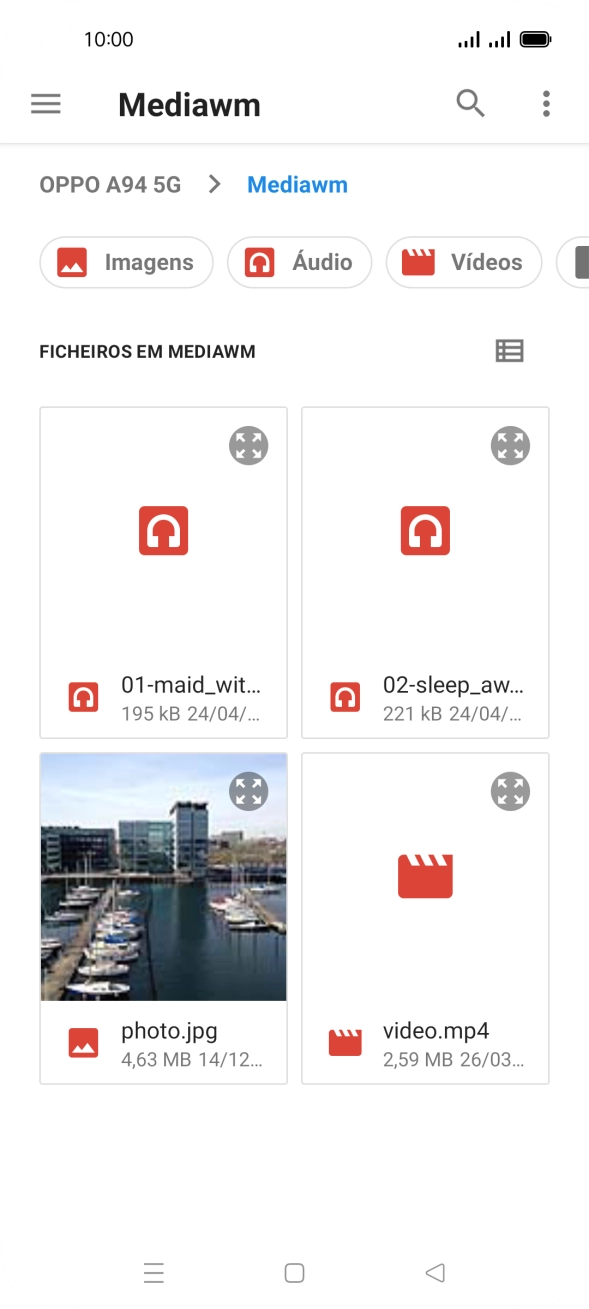Expand the 01-maid_wit preview to full screen
This screenshot has width=589, height=1309.
248,445
